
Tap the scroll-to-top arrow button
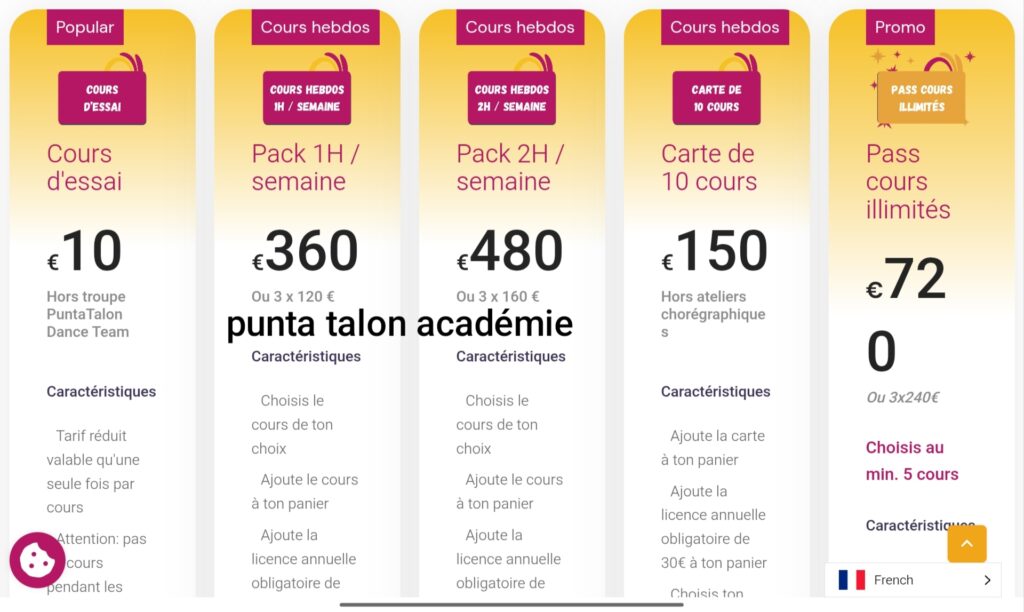[967, 543]
